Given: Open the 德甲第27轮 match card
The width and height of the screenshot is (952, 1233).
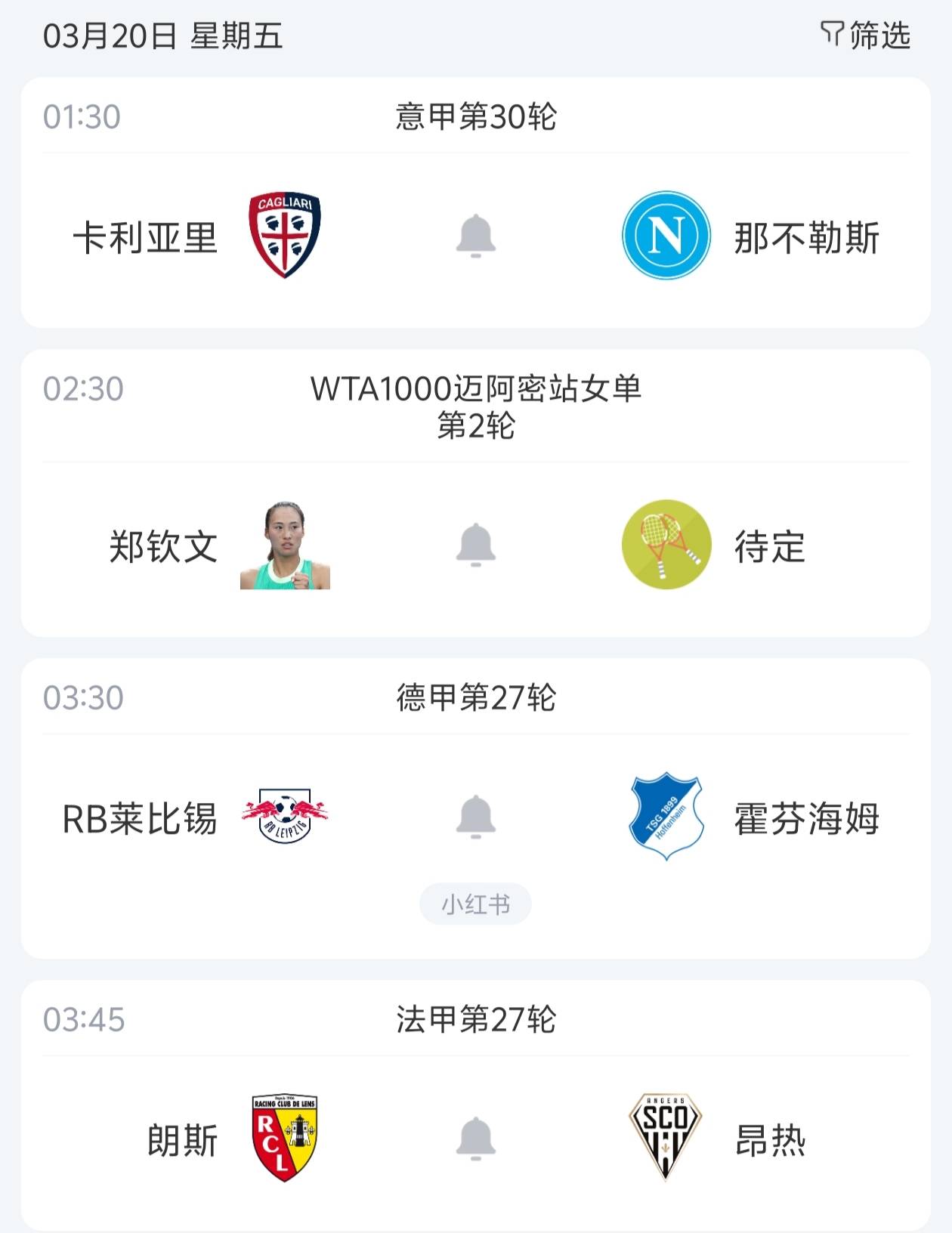Looking at the screenshot, I should tap(476, 697).
